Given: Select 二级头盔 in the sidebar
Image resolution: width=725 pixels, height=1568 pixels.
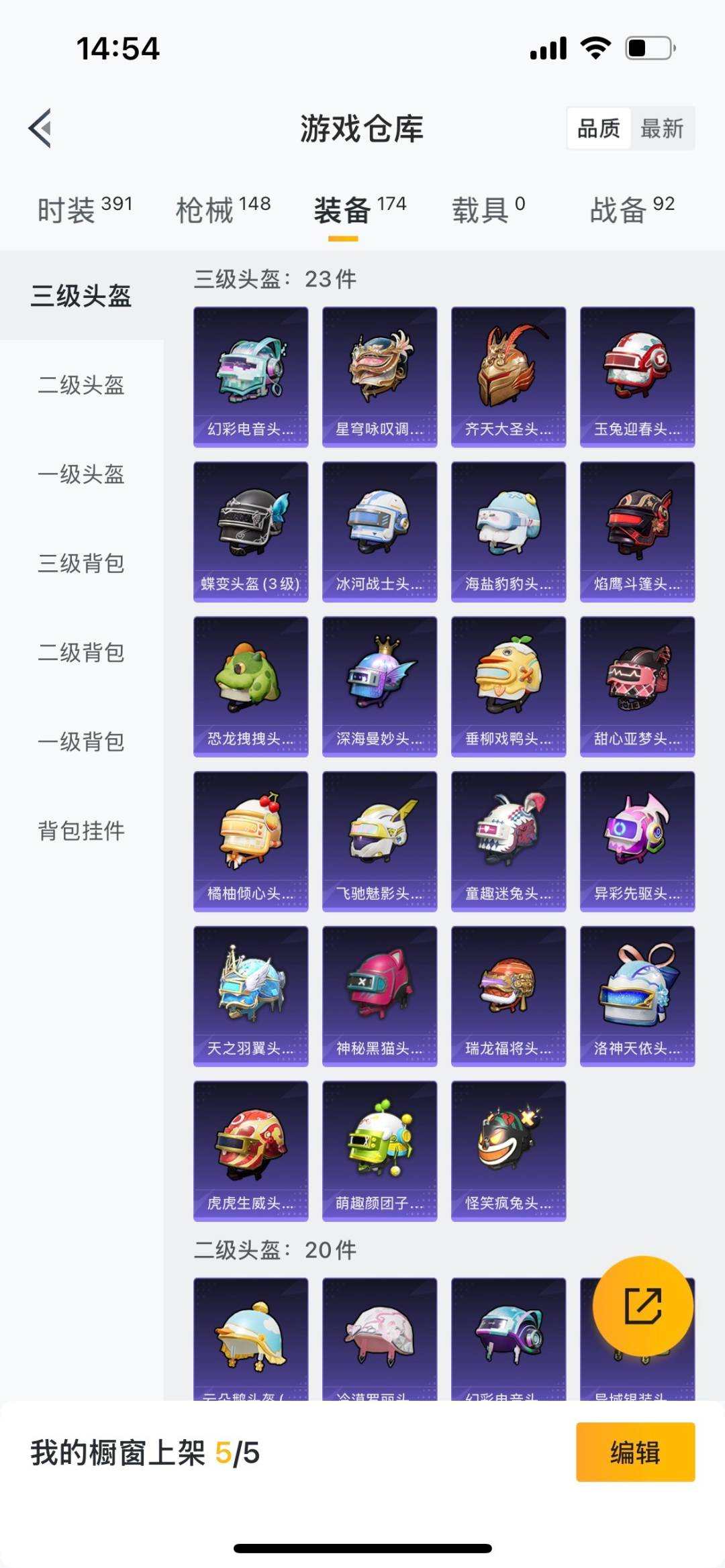Looking at the screenshot, I should click(79, 386).
